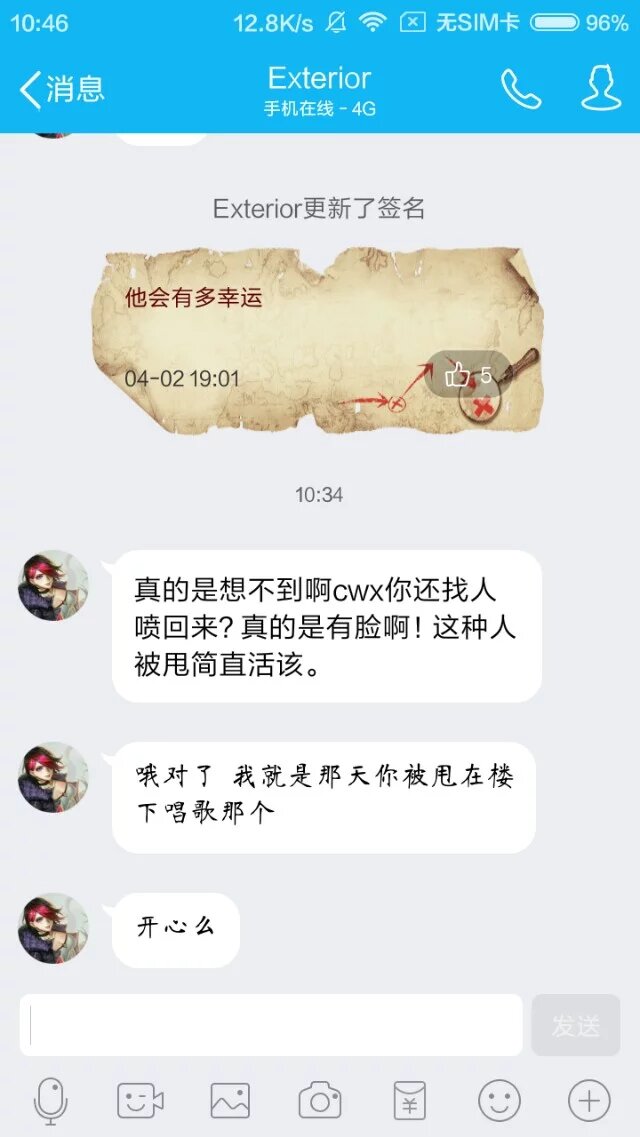This screenshot has height=1137, width=640.
Task: Tap the 发送 send button
Action: coord(576,1025)
